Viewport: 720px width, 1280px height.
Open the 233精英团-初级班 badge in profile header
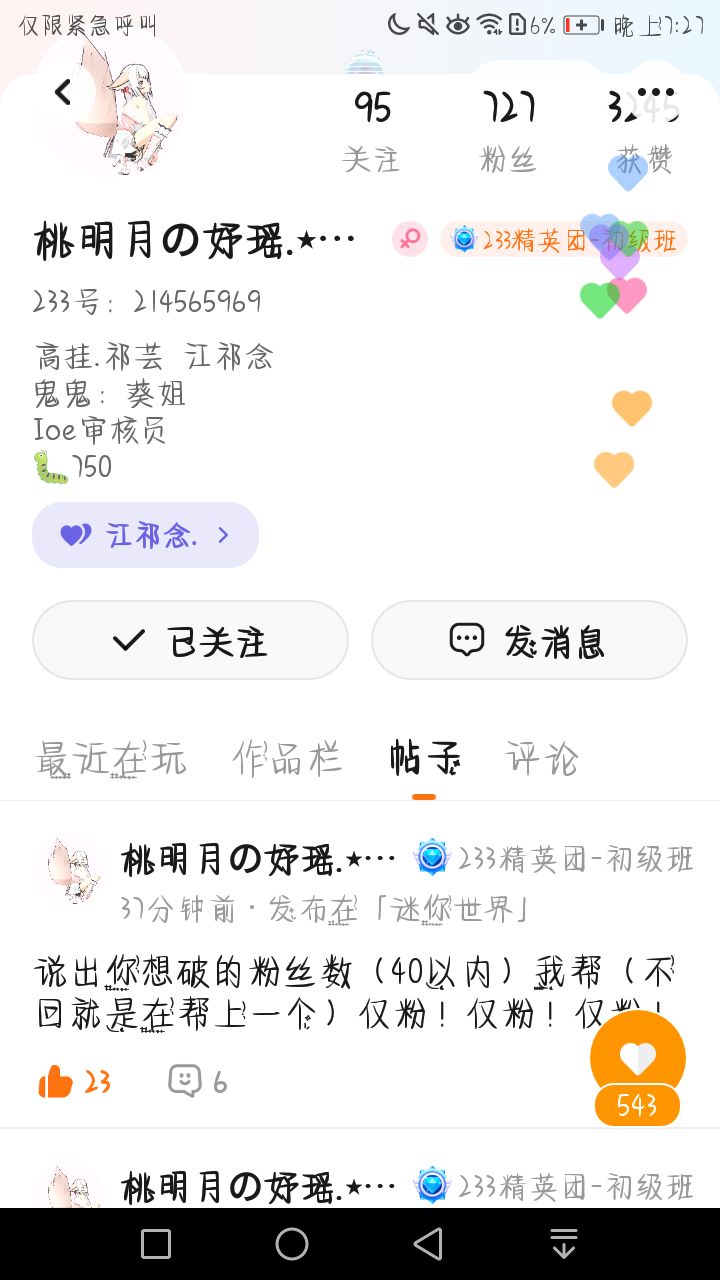click(x=565, y=240)
